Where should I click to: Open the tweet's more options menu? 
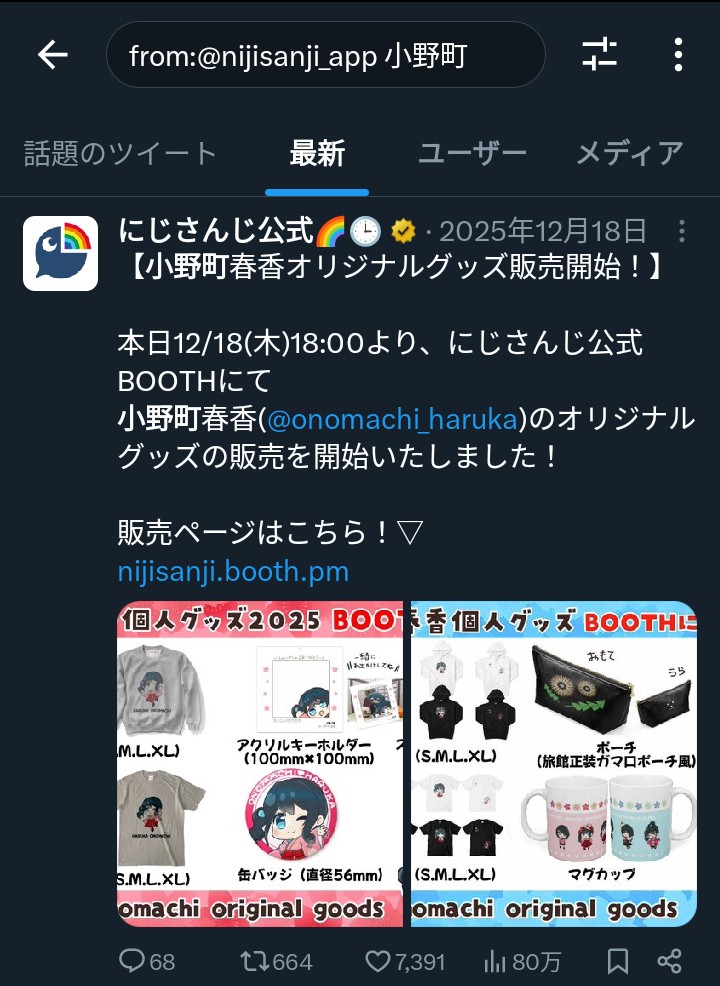[682, 232]
